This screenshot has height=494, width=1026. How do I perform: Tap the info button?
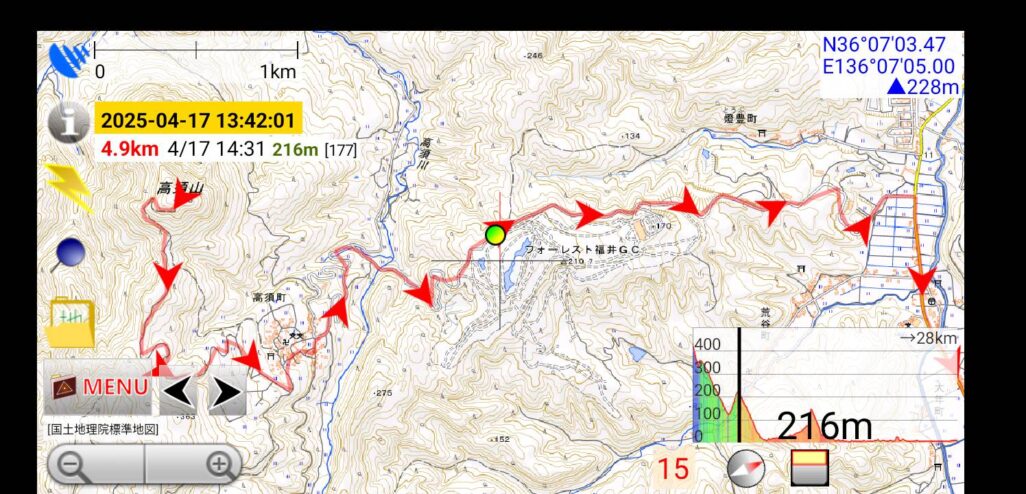click(x=68, y=123)
